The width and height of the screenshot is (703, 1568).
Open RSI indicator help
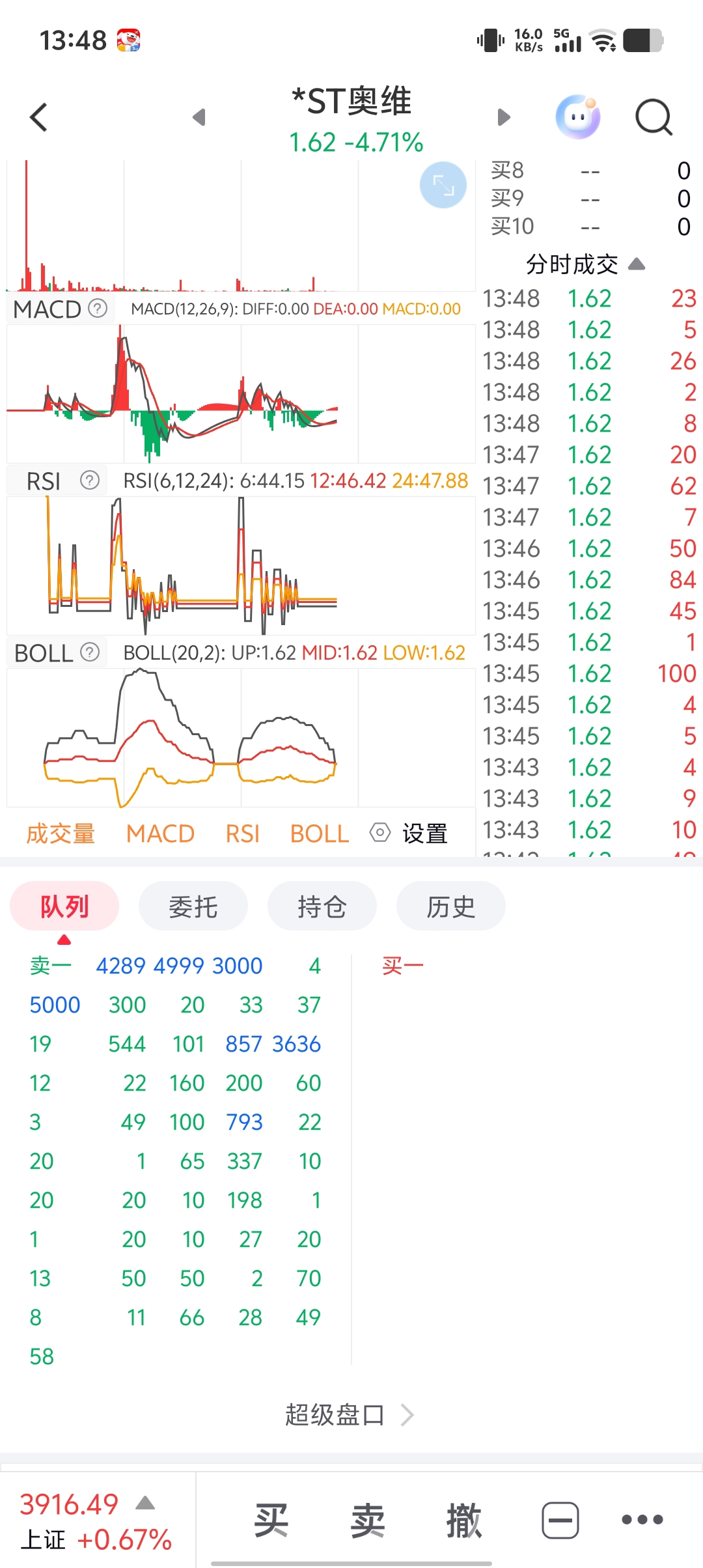pos(90,481)
